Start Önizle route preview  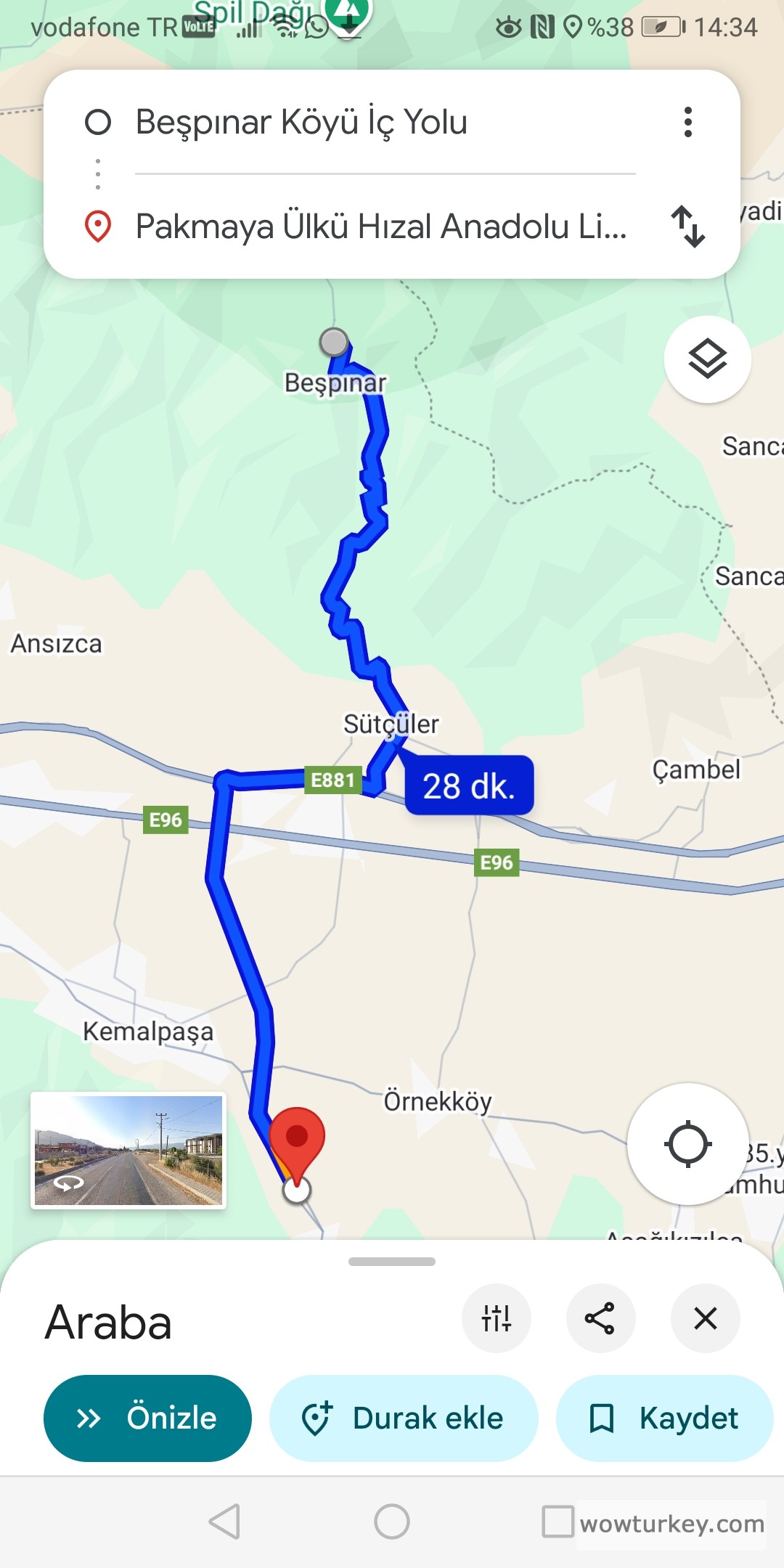(x=147, y=1418)
